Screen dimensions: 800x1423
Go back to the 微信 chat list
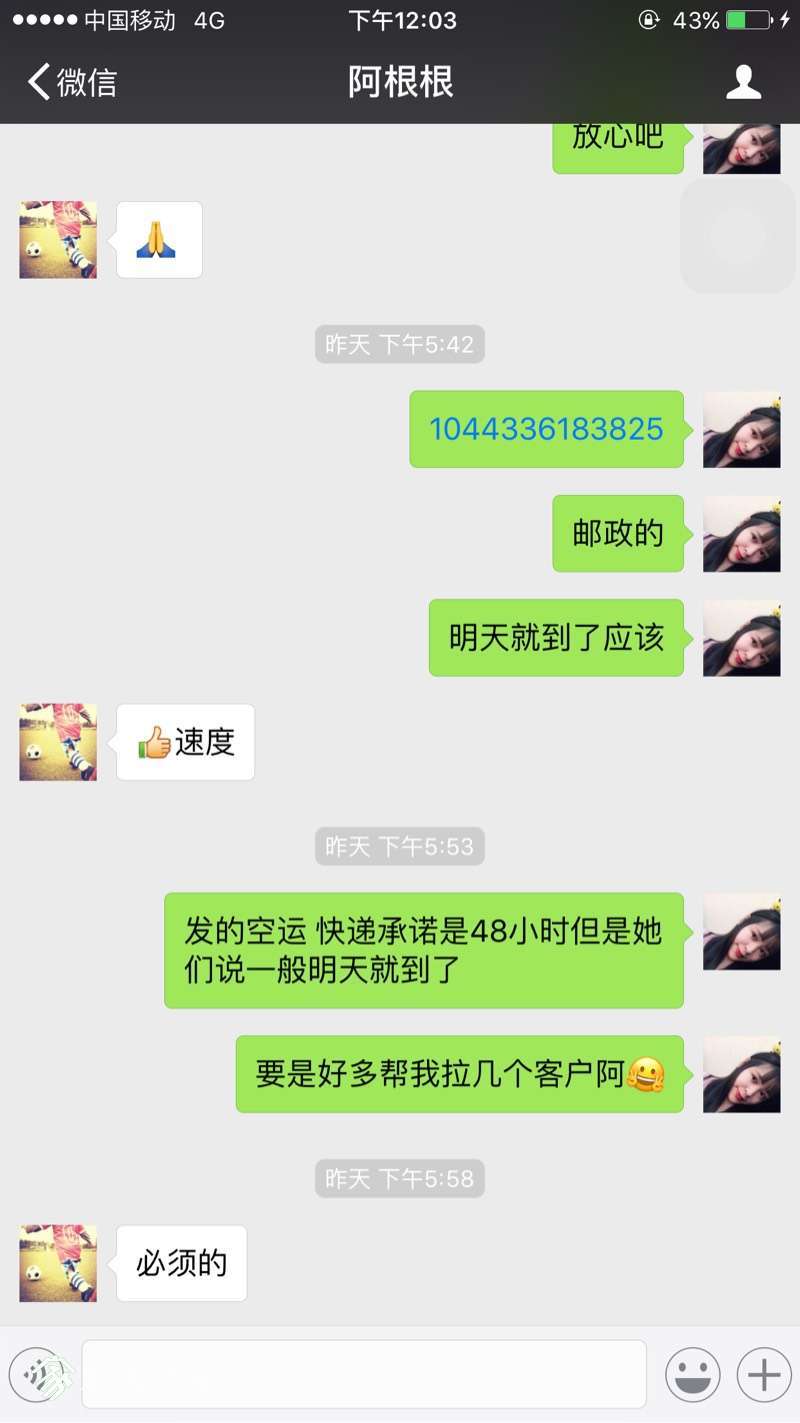pos(72,82)
